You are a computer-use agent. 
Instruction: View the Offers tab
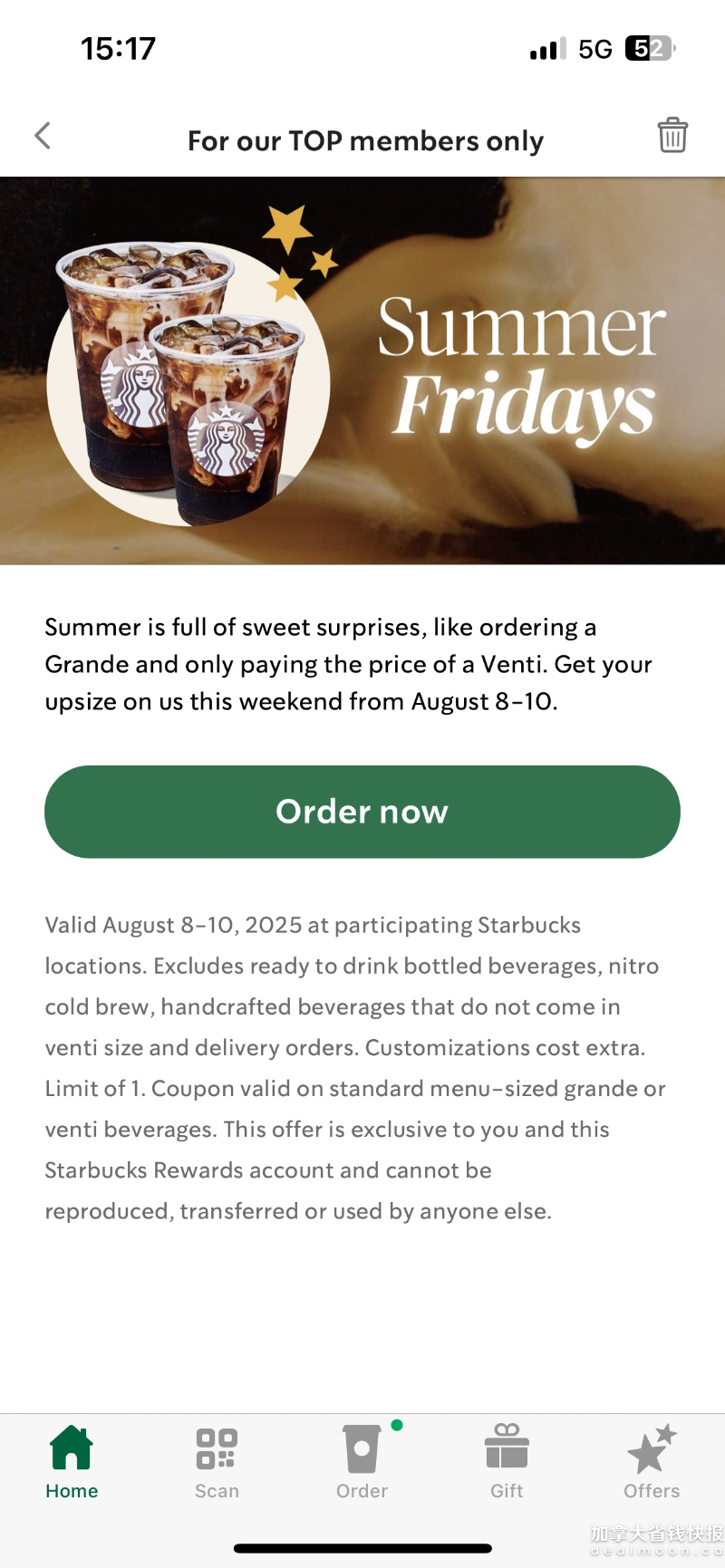652,1460
